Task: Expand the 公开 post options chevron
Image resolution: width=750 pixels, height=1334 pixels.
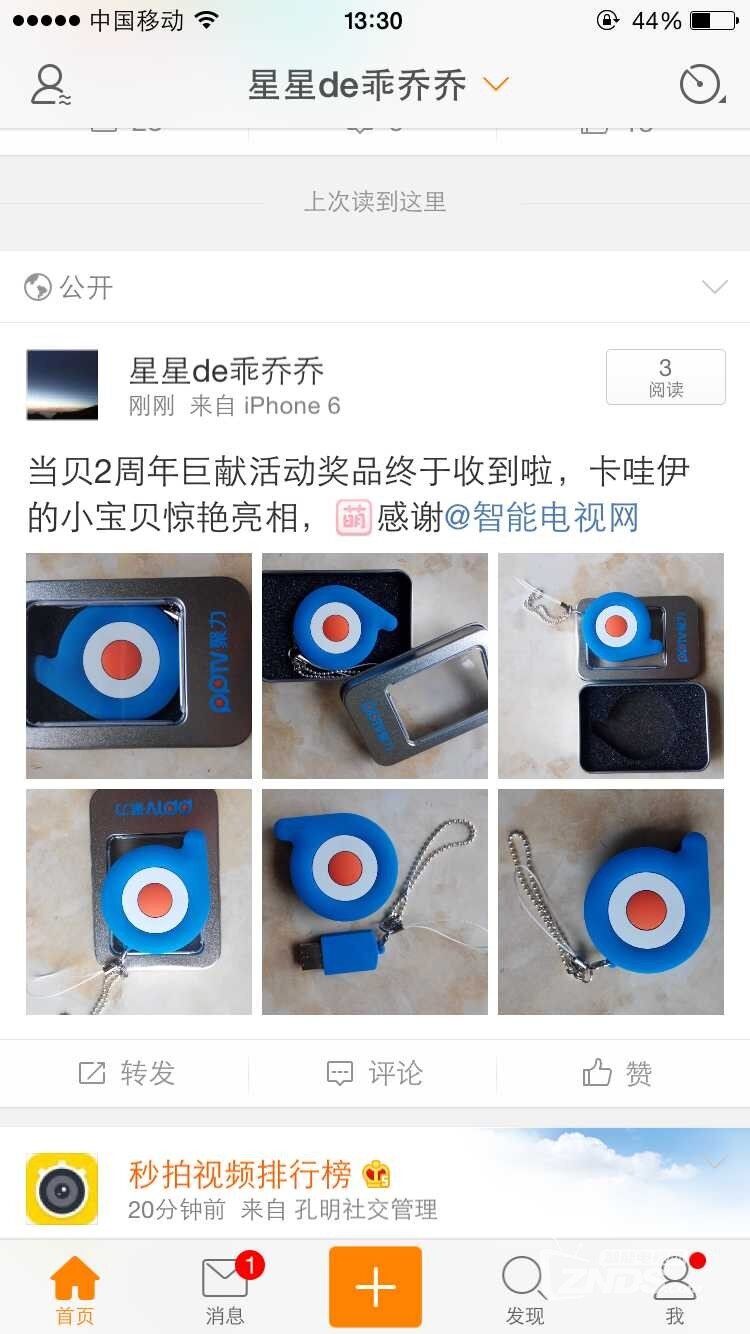Action: (x=714, y=288)
